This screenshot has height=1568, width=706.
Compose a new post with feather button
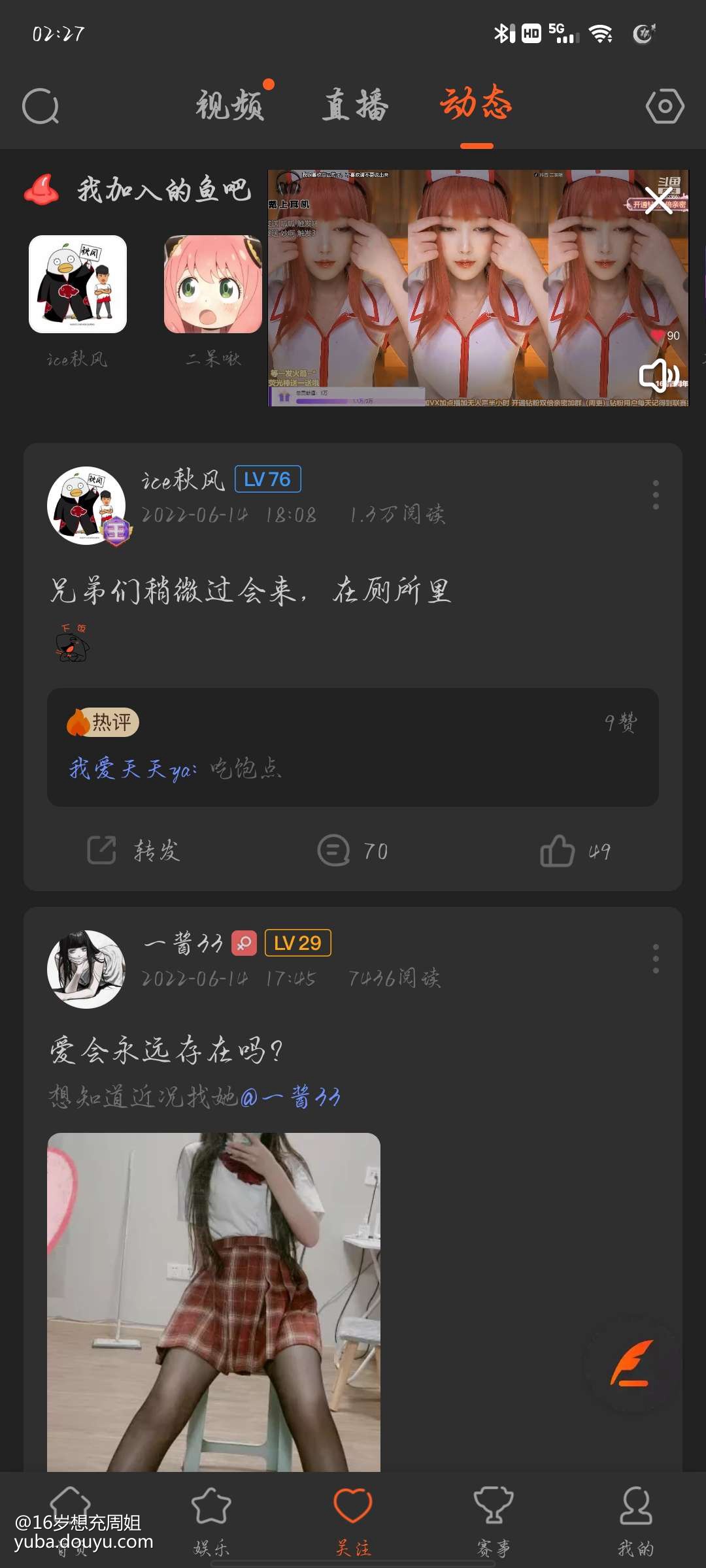(631, 1363)
